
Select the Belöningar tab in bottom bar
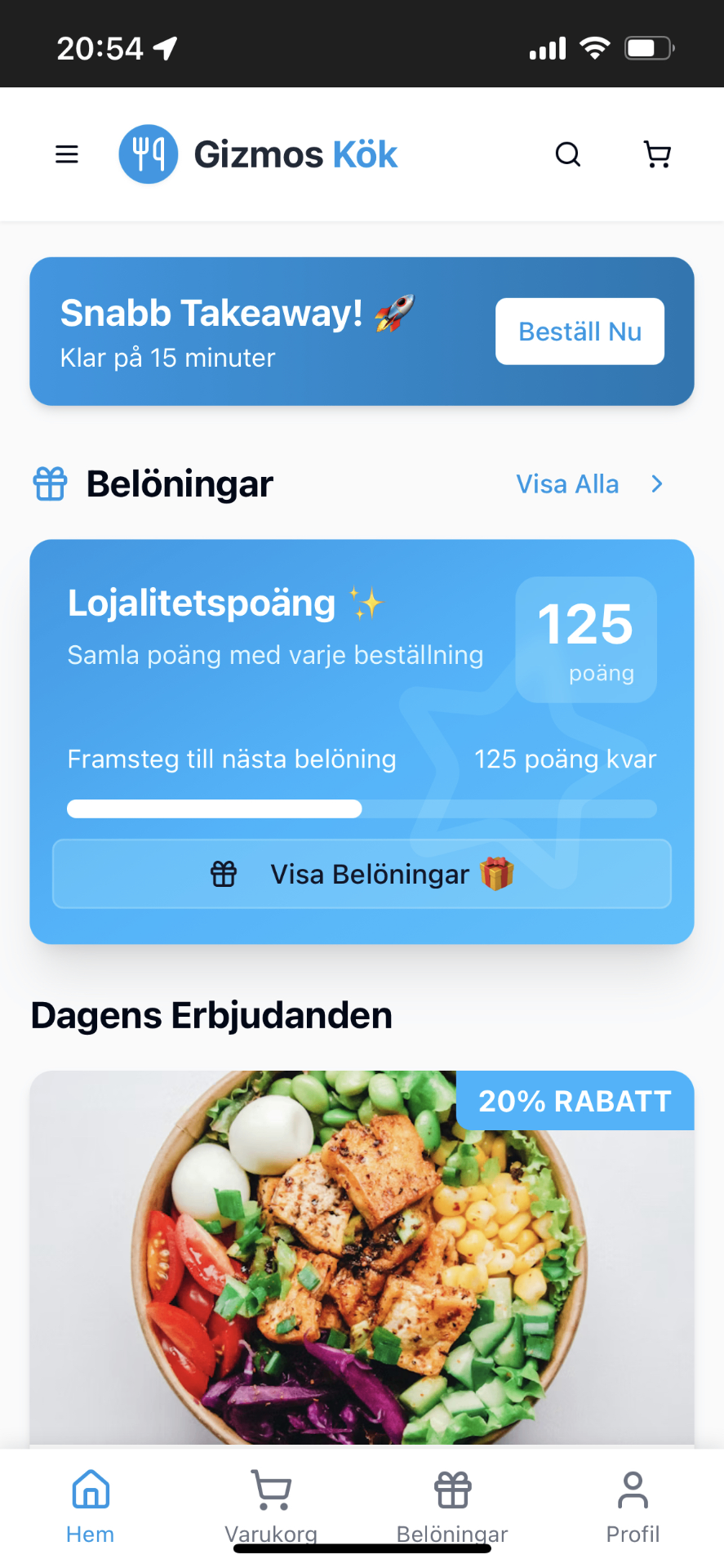point(452,1507)
